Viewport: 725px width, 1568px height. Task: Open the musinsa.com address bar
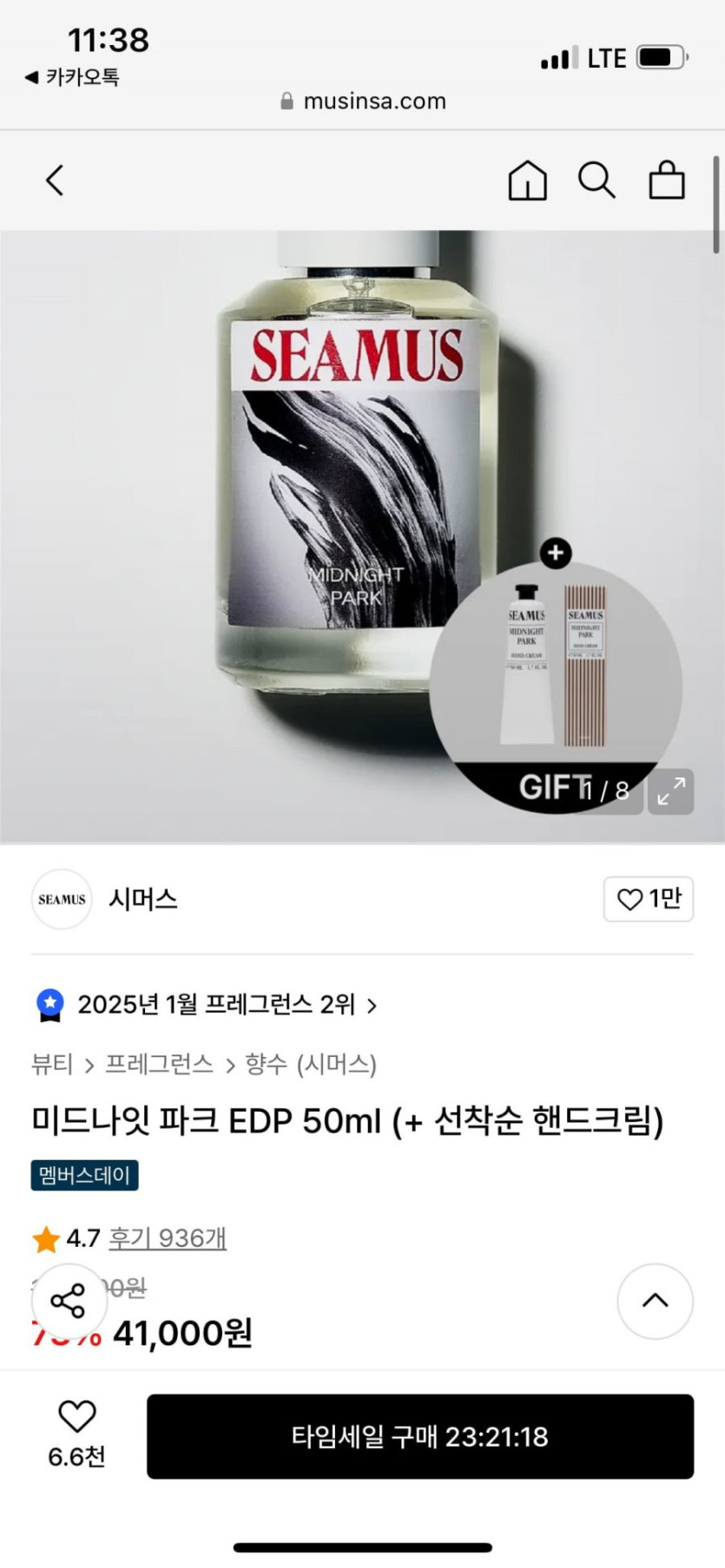[x=363, y=102]
